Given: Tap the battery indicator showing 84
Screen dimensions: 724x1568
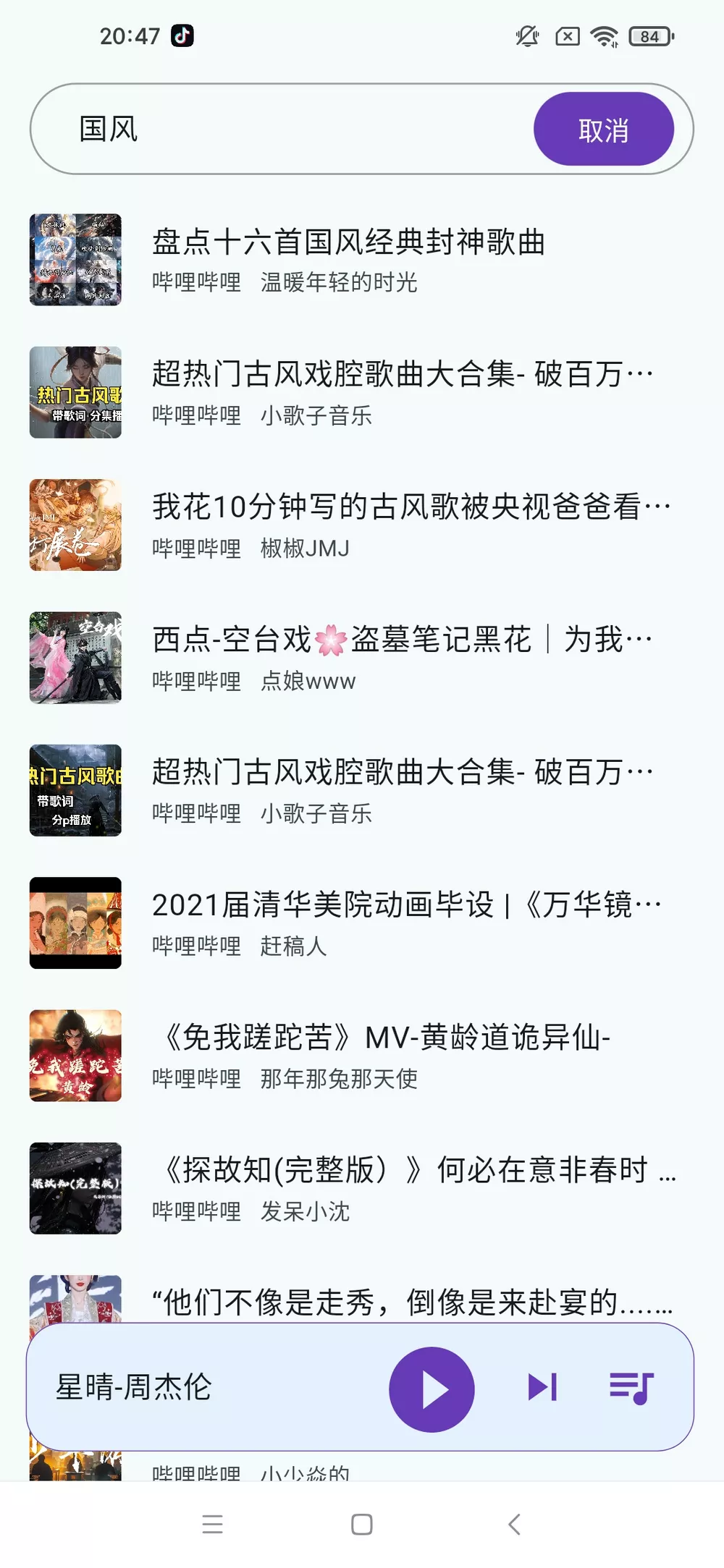Looking at the screenshot, I should 650,35.
